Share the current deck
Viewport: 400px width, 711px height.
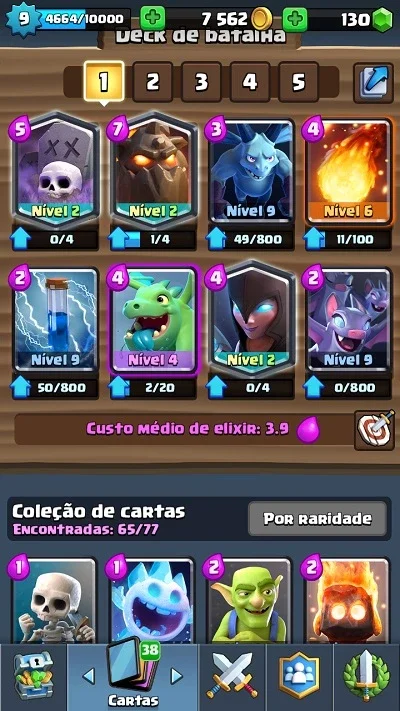tap(373, 83)
